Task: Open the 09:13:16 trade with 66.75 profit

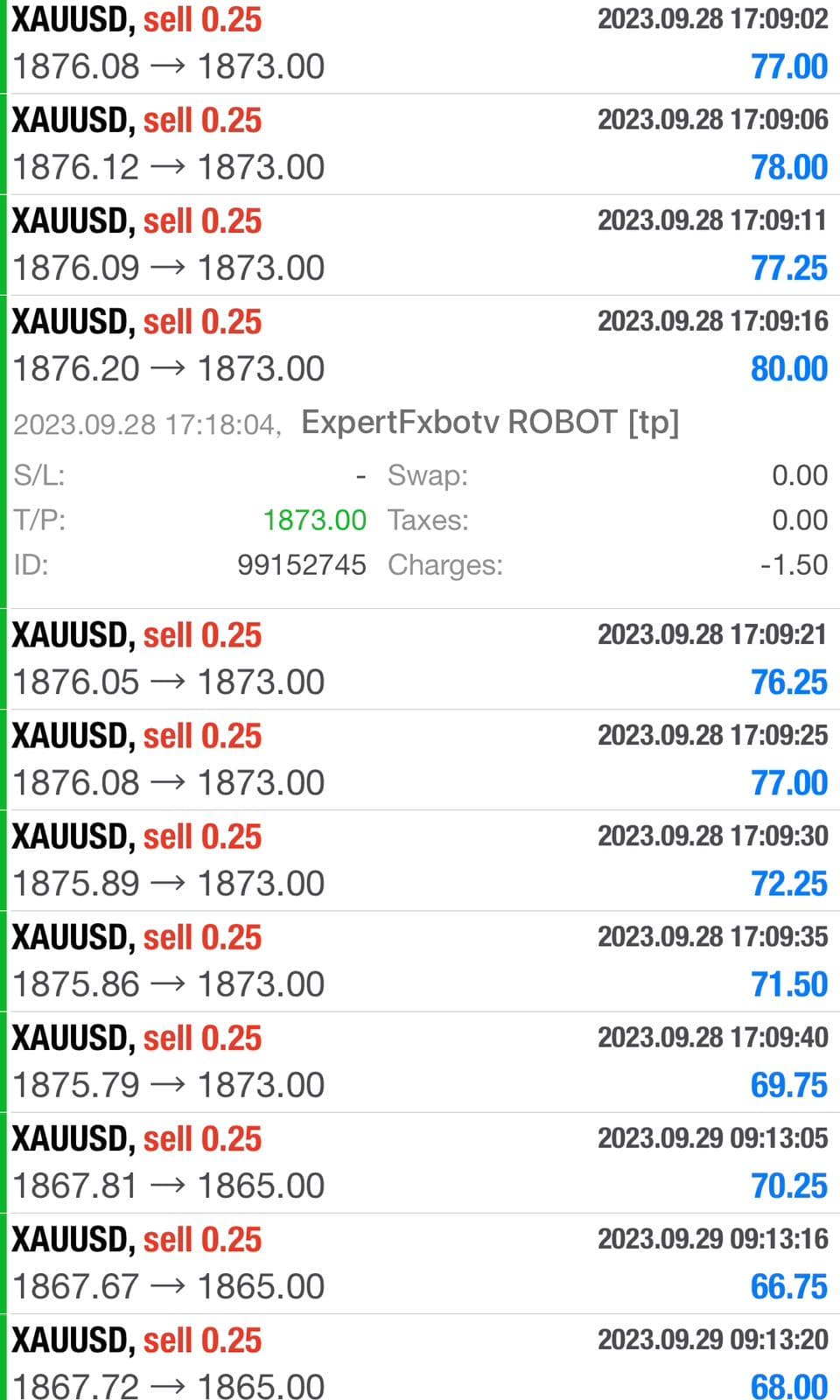Action: [420, 1263]
